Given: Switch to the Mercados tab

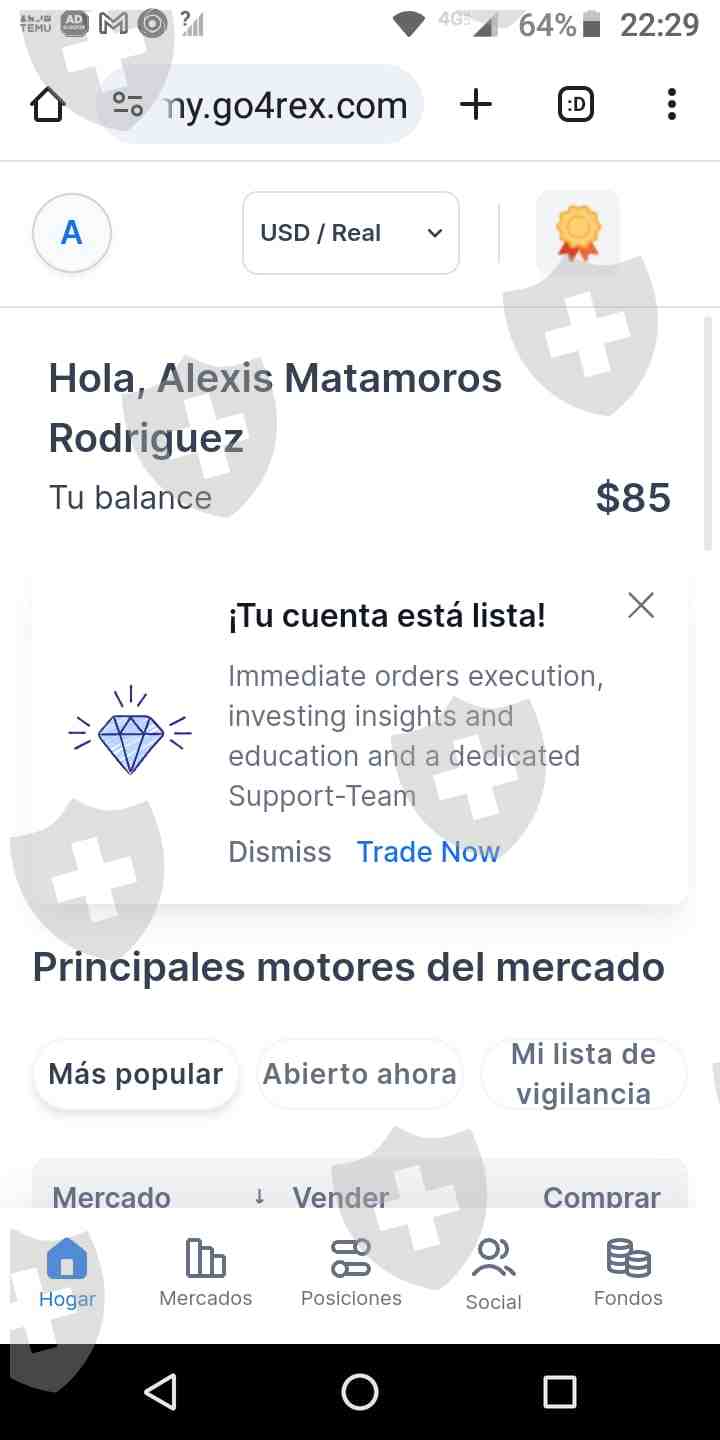Looking at the screenshot, I should [x=206, y=1273].
